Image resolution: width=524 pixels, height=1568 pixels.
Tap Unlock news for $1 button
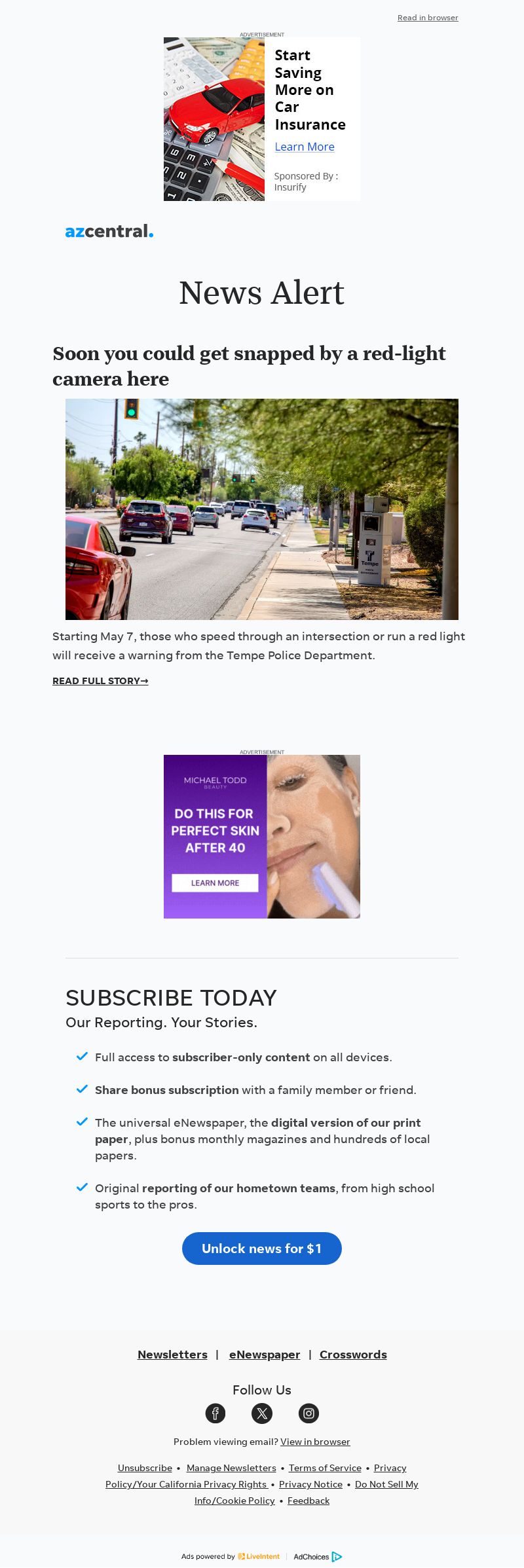click(262, 1249)
